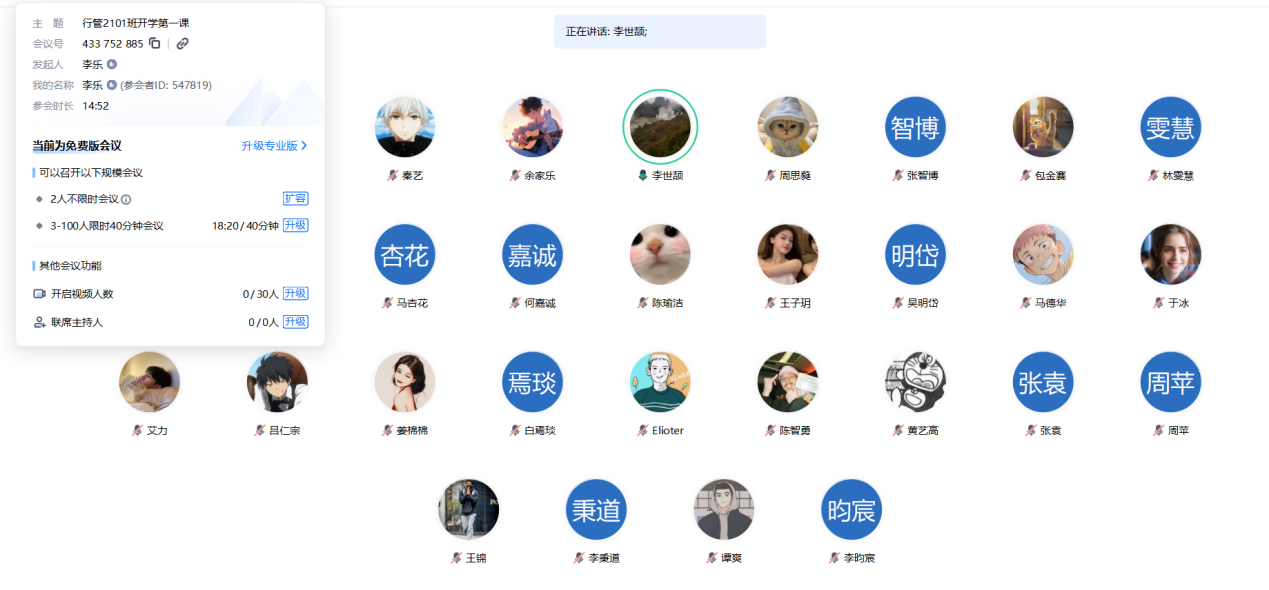Screen dimensions: 1269x590
Task: Show info icon beside 2人不限时会议
Action: pos(126,200)
